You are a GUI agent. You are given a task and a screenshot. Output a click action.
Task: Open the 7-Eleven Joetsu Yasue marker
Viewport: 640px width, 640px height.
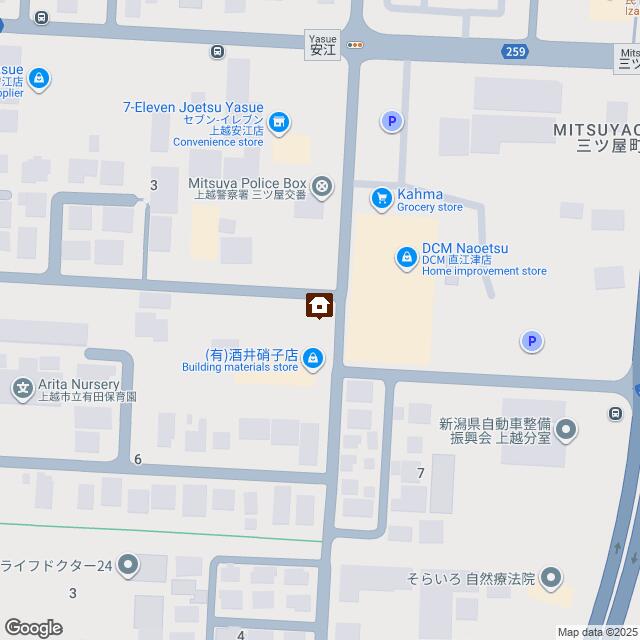pyautogui.click(x=280, y=123)
